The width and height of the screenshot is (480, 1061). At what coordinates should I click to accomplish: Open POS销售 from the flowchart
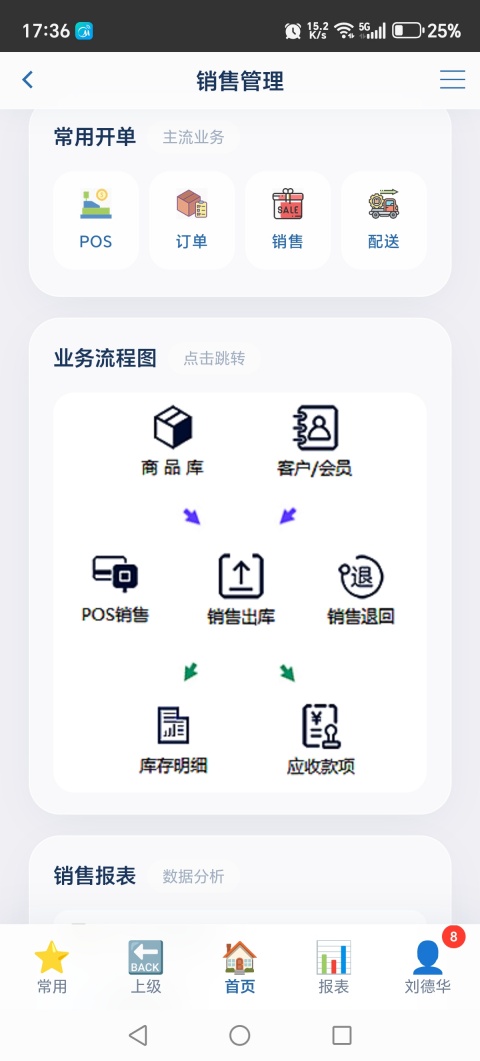[x=115, y=589]
